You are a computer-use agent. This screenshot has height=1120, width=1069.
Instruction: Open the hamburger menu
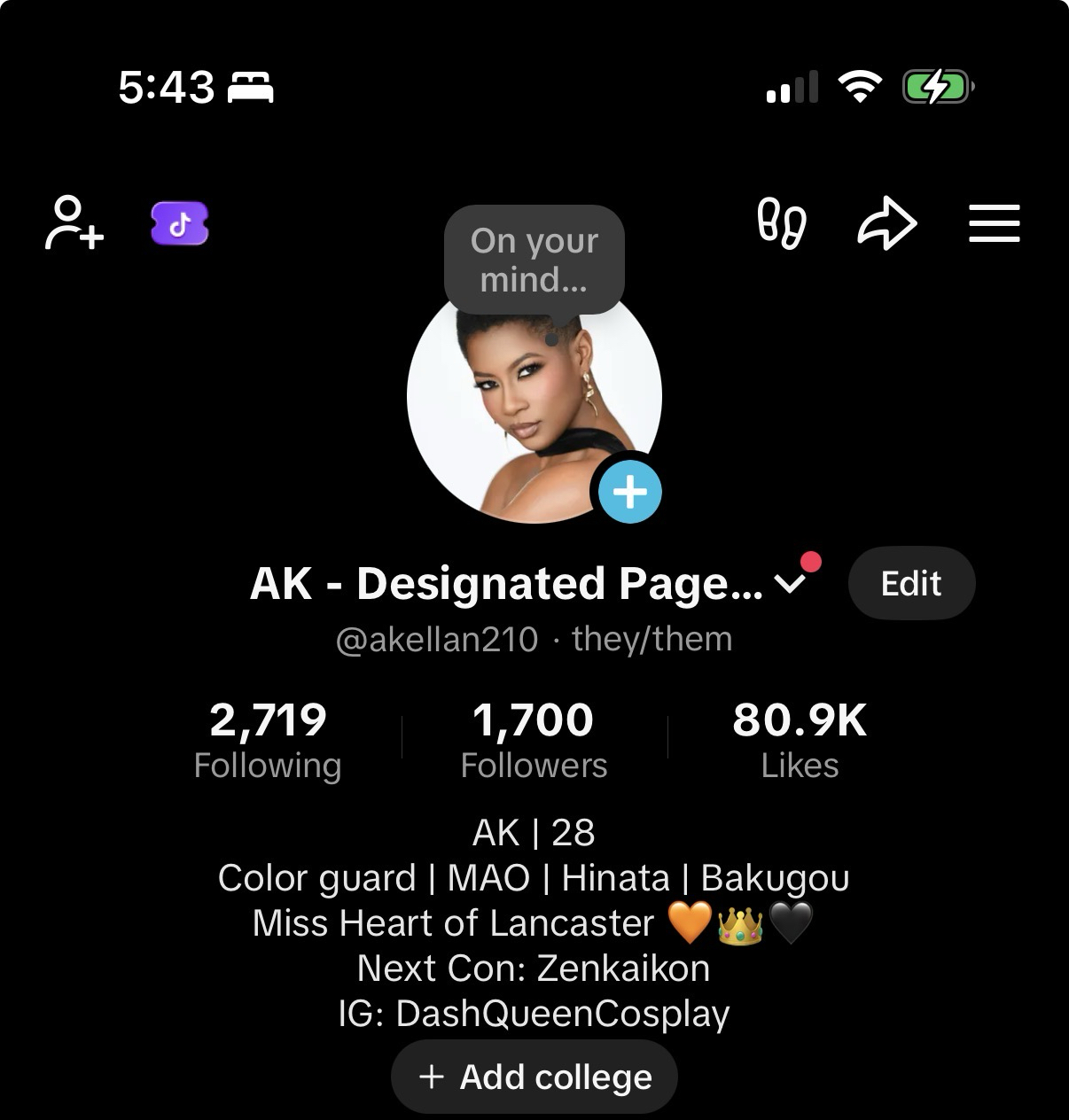point(994,223)
